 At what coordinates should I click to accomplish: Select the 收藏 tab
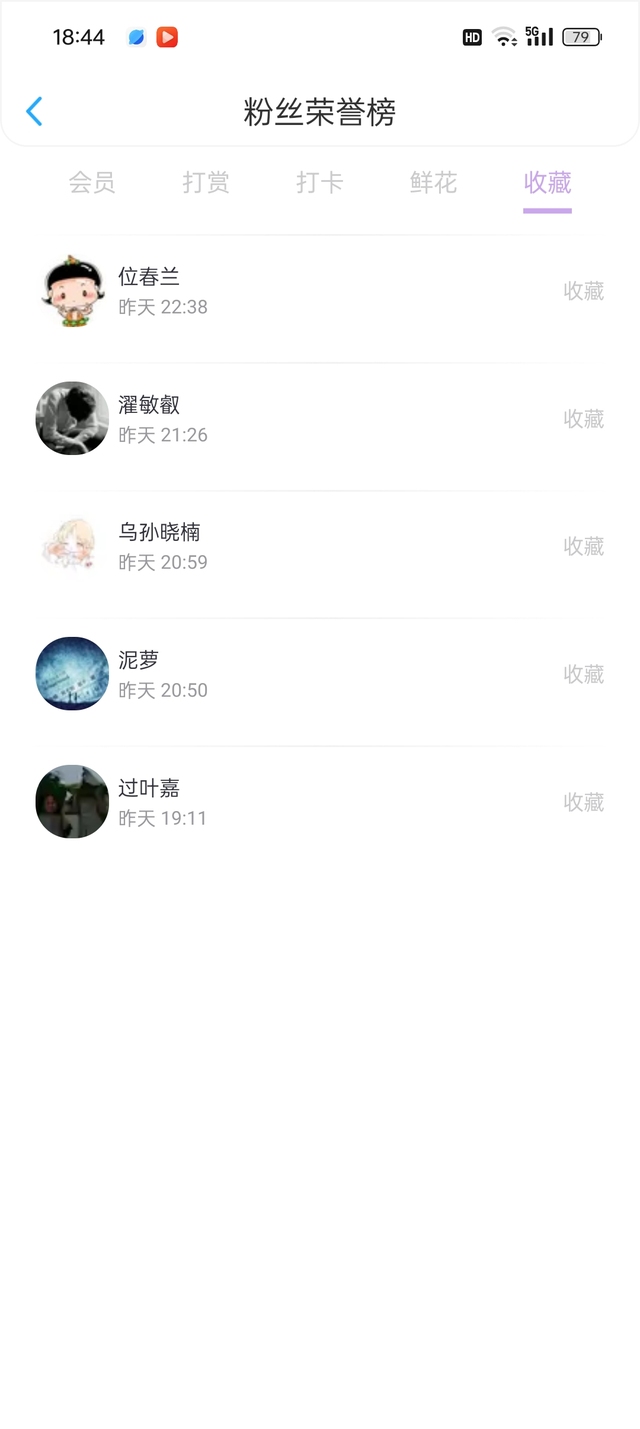(548, 182)
